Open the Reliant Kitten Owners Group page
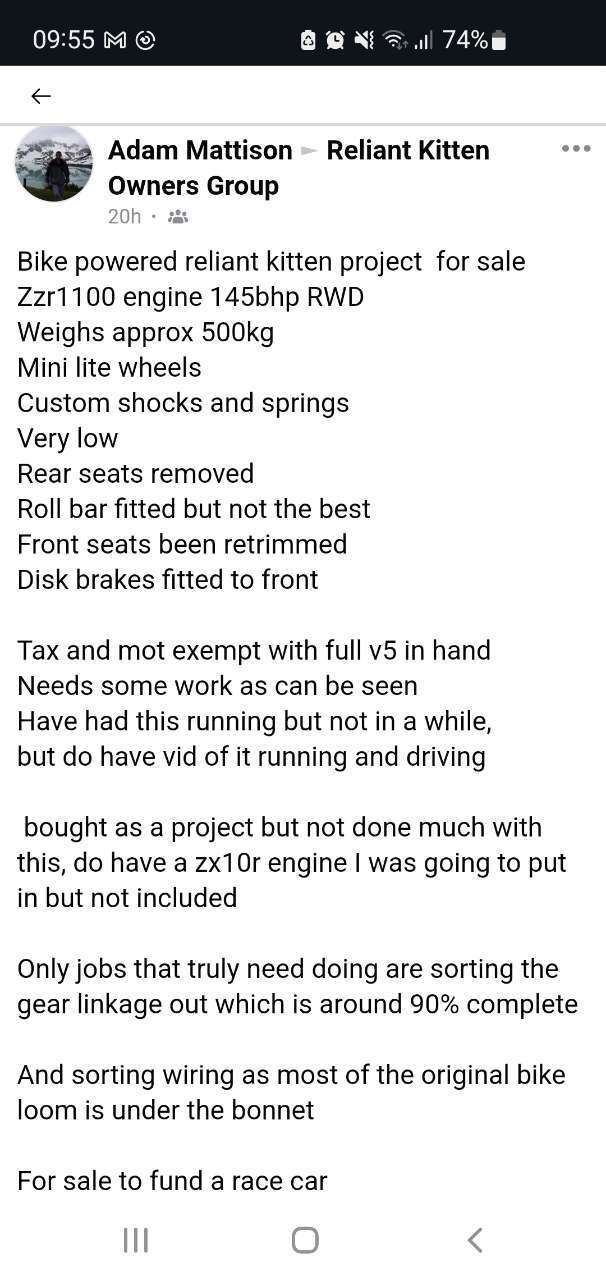Viewport: 606px width, 1280px height. pos(299,168)
